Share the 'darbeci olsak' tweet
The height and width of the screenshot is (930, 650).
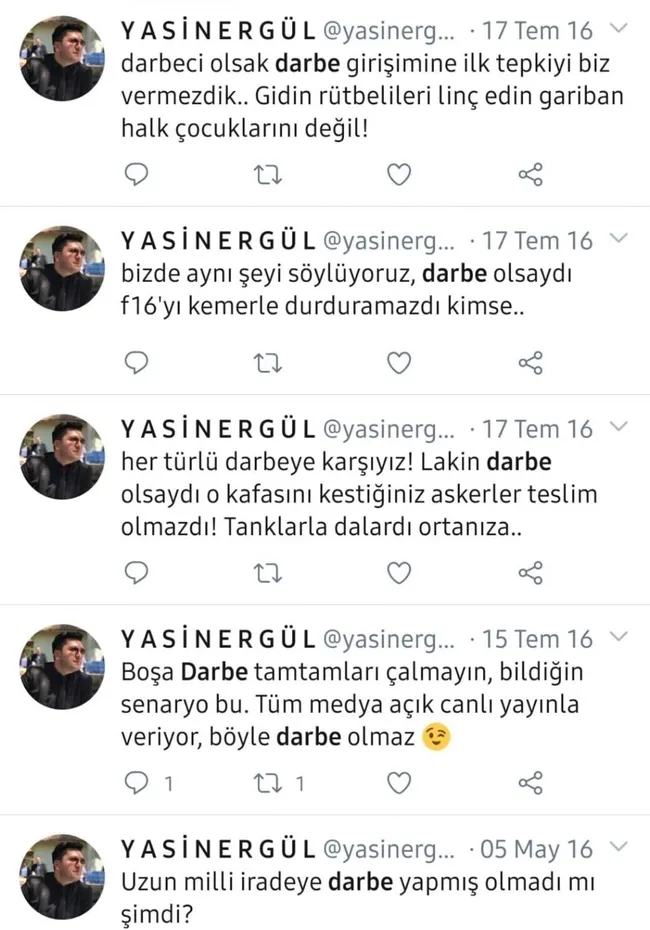coord(530,176)
